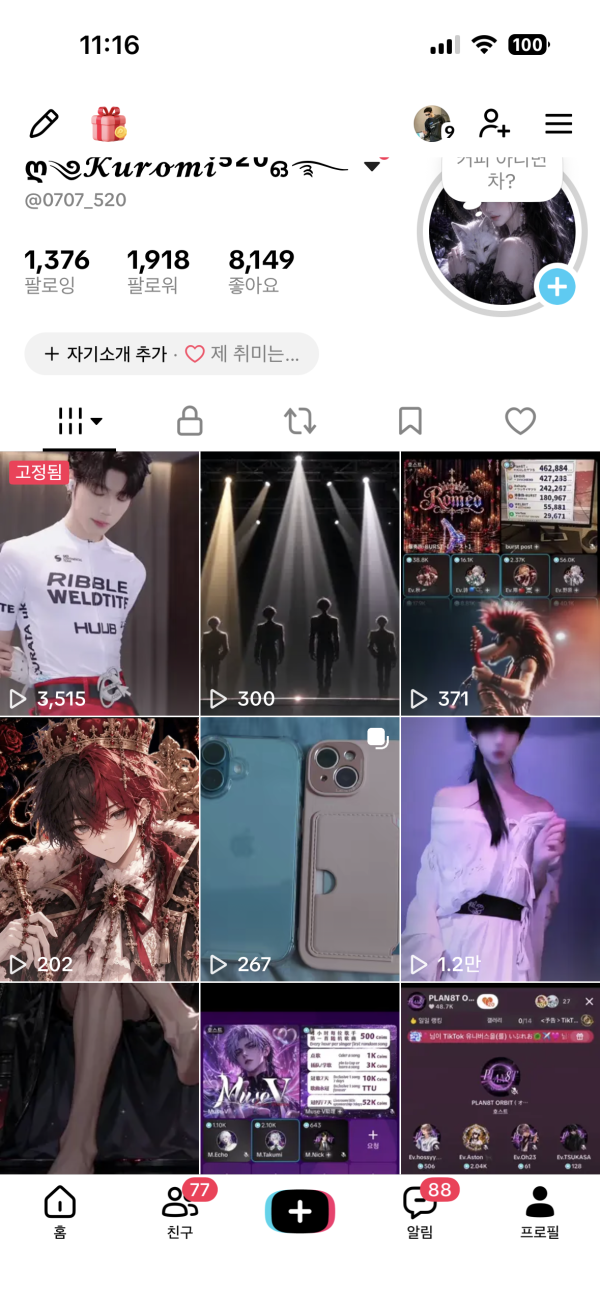Open the gift box rewards icon
Viewport: 600px width, 1301px height.
click(x=109, y=124)
